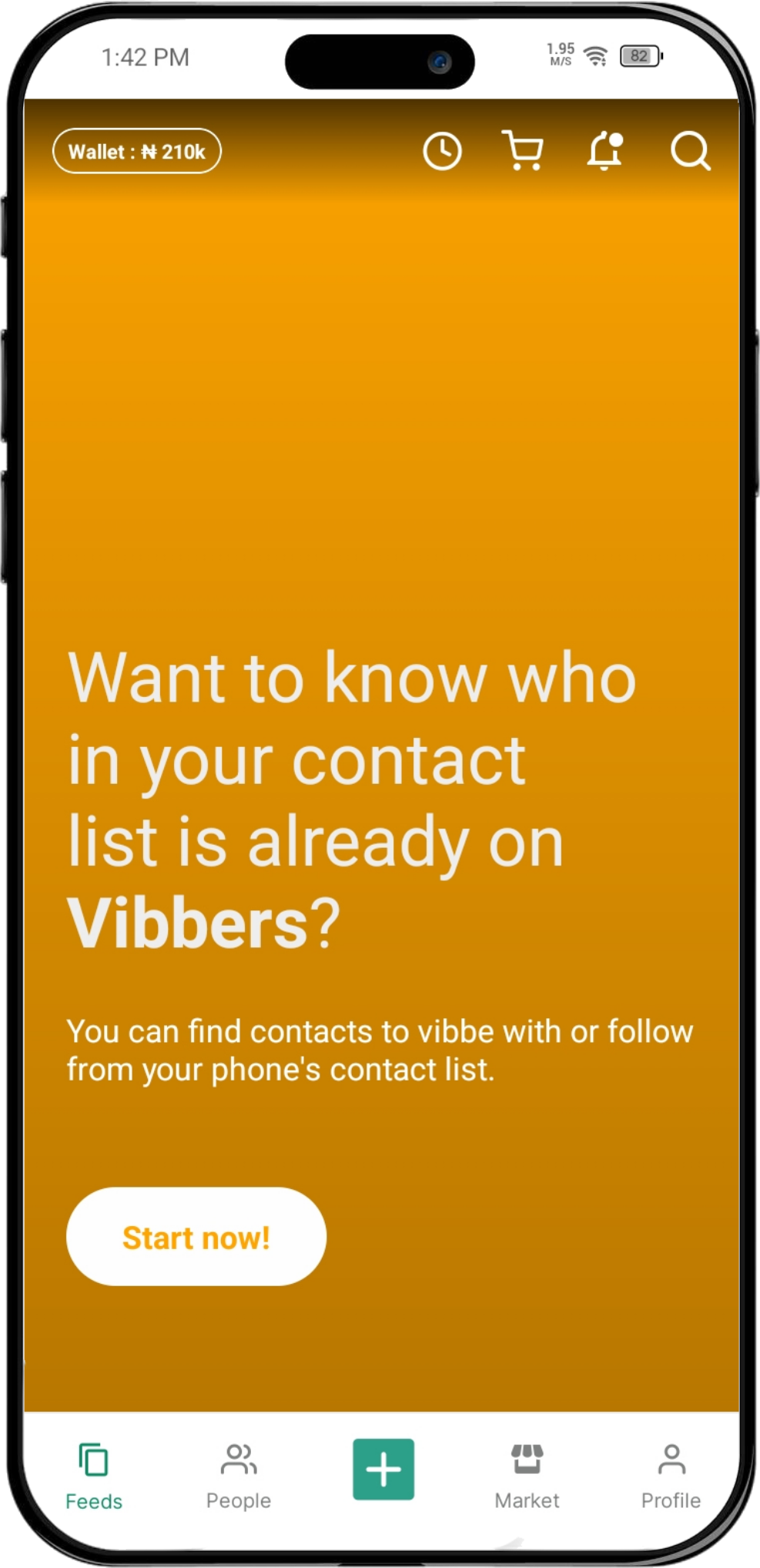Switch to the Profile tab

point(671,1476)
